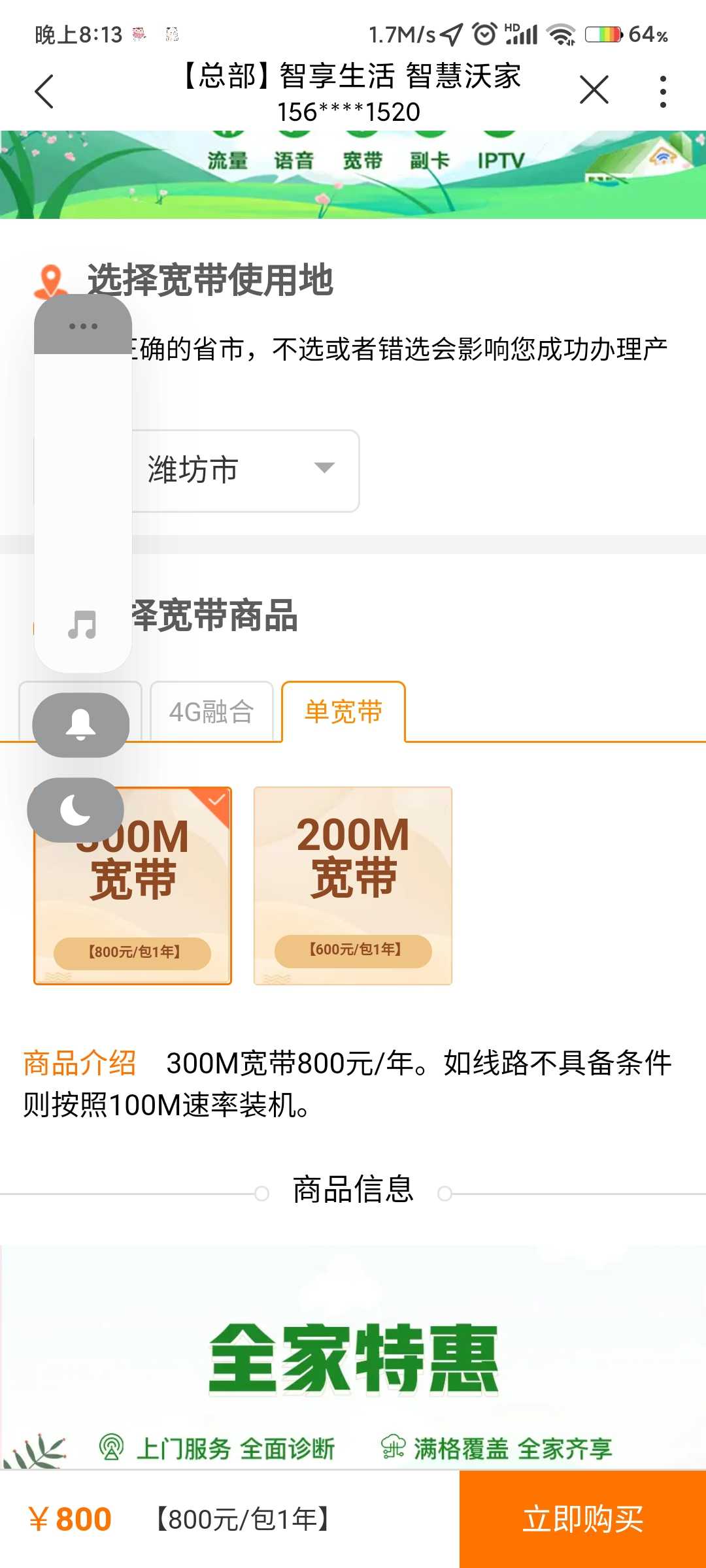This screenshot has width=706, height=1568.
Task: Tap 立即购买 to buy now
Action: (x=582, y=1519)
